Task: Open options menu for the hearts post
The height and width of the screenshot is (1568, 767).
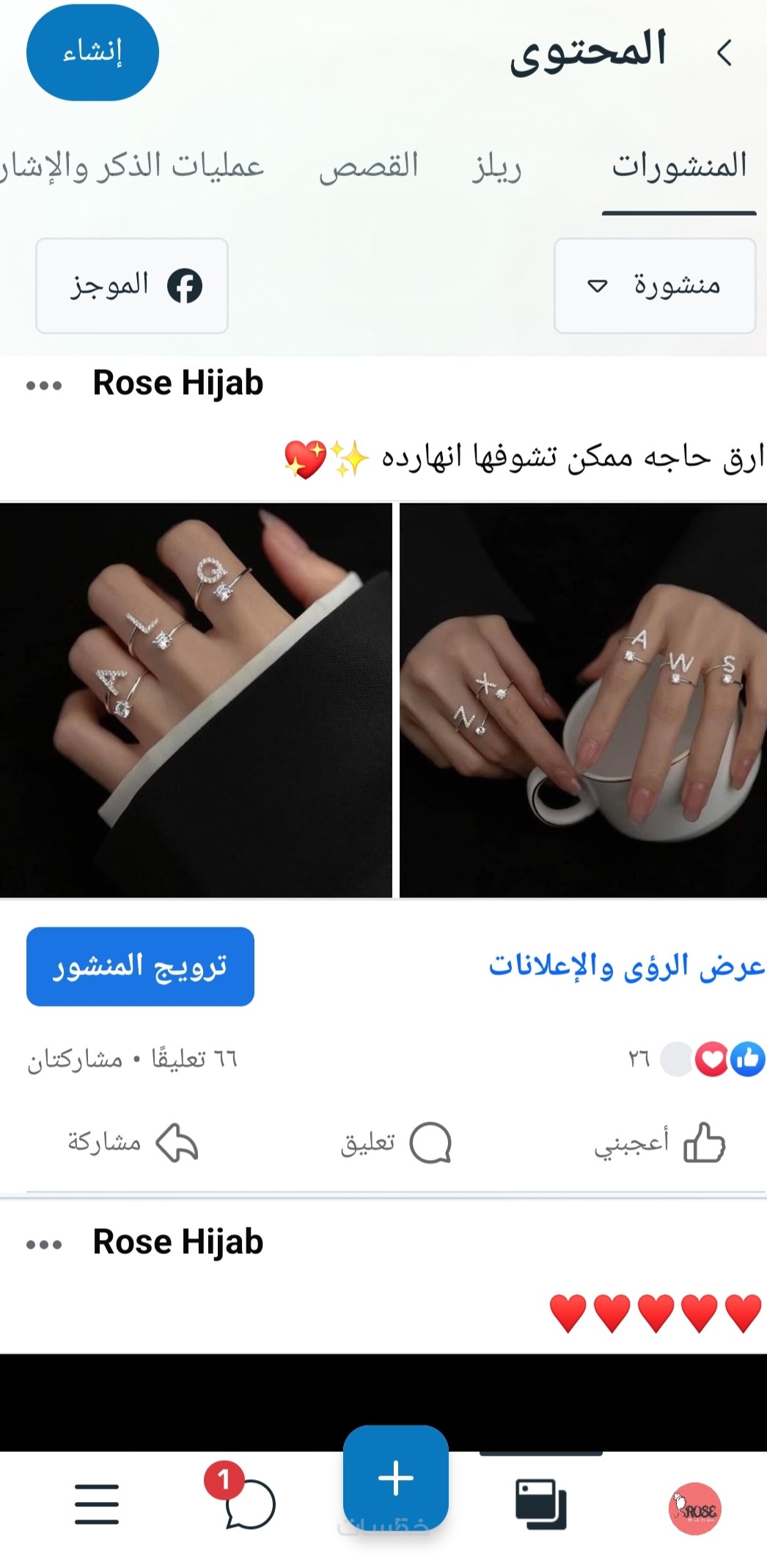Action: 44,1244
